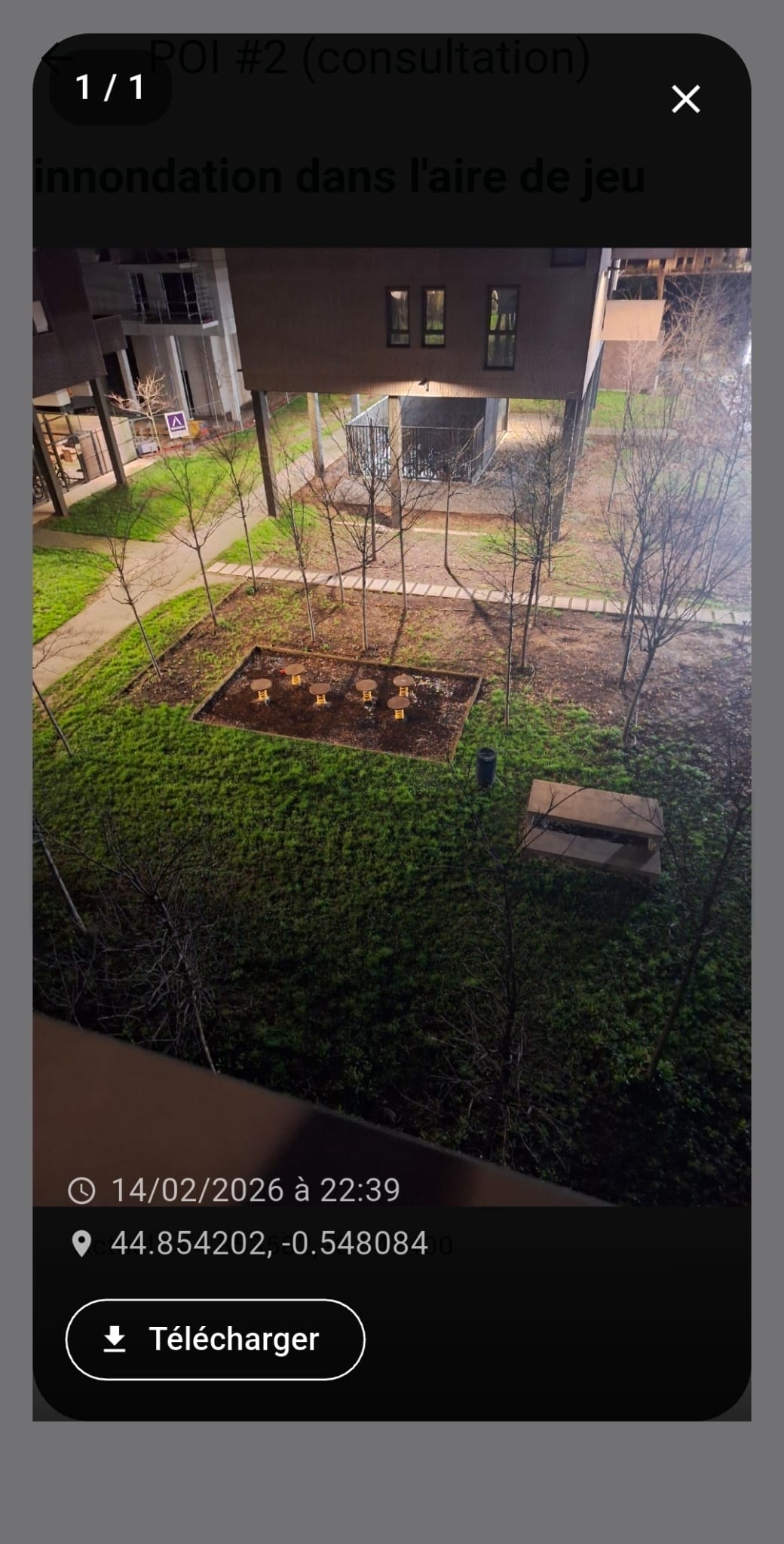Tap the Télécharger download button
This screenshot has width=784, height=1544.
215,1339
